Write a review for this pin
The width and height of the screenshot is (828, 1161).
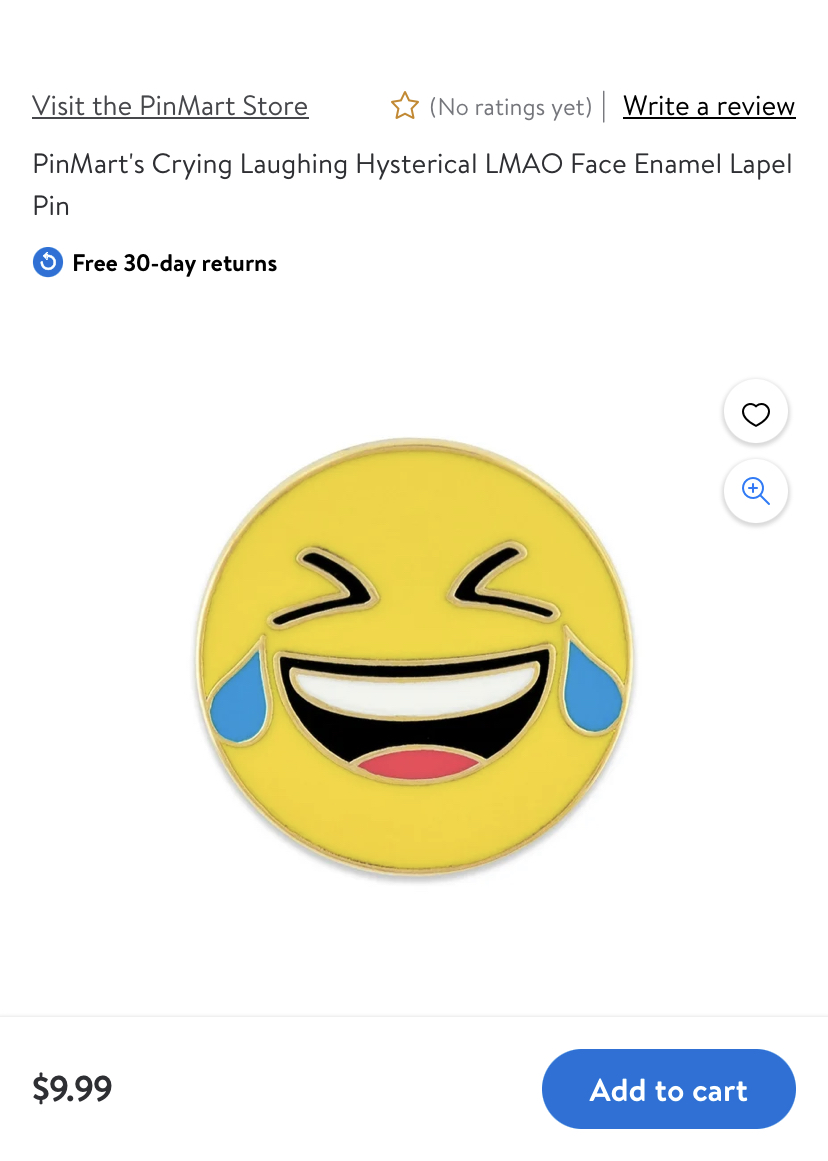(x=708, y=106)
